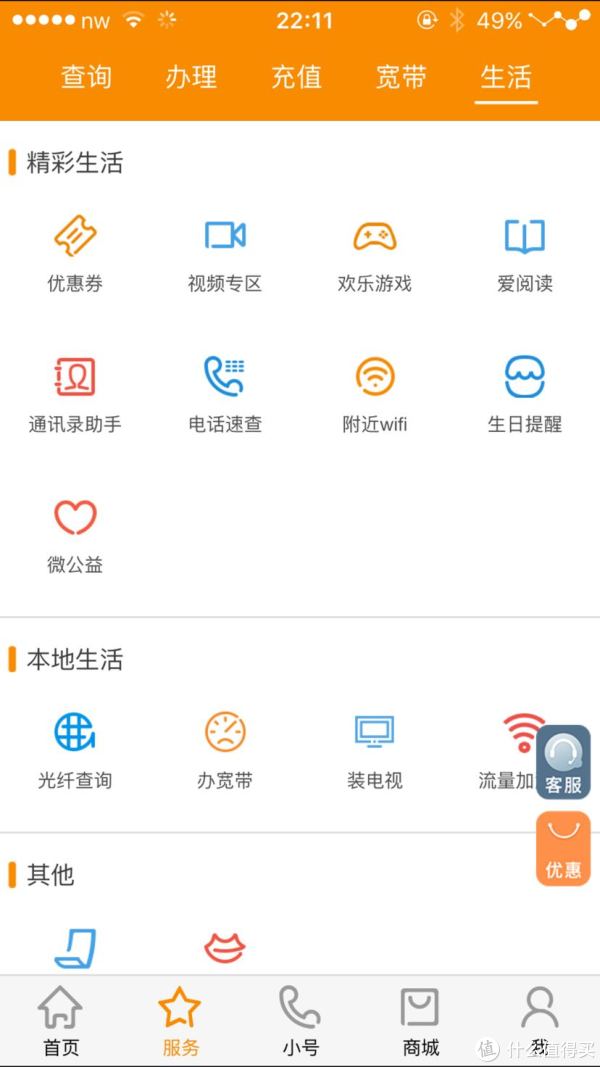
Task: Tap 办宽带 to apply for broadband
Action: tap(225, 750)
